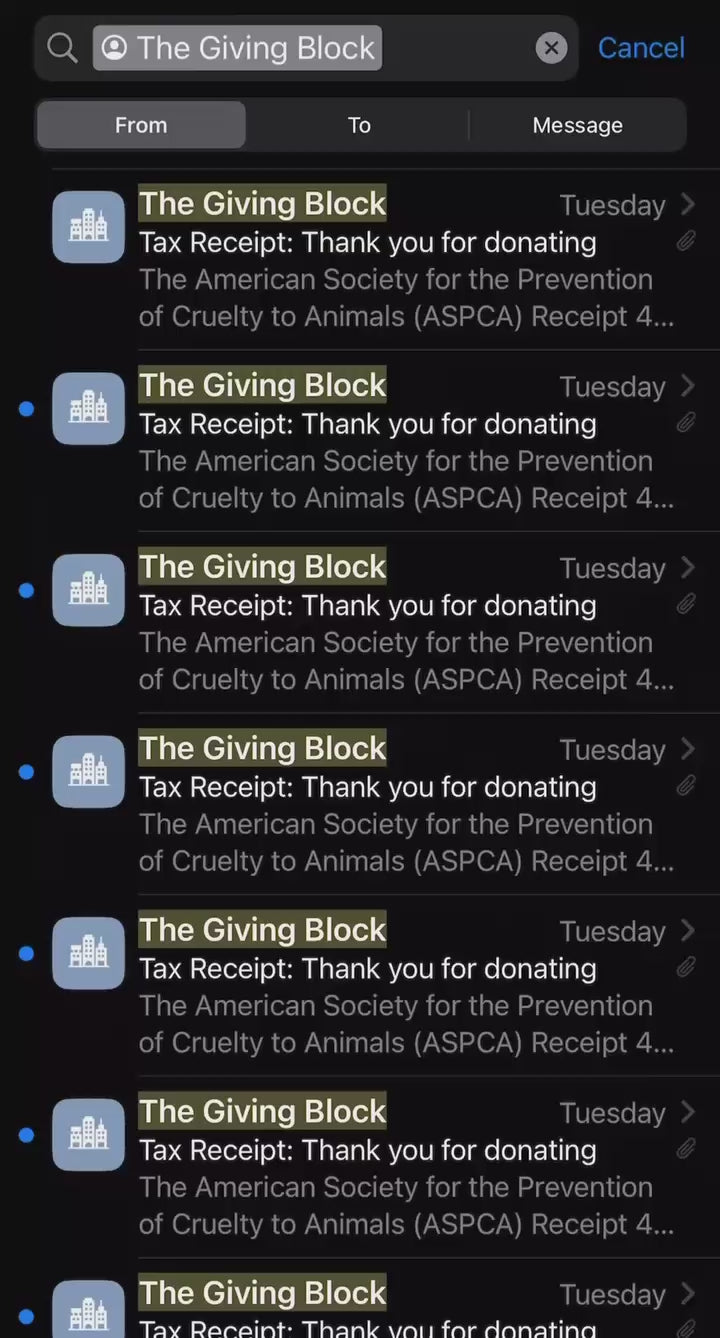Screen dimensions: 720x1338
Task: Clear the search field text
Action: pos(551,48)
